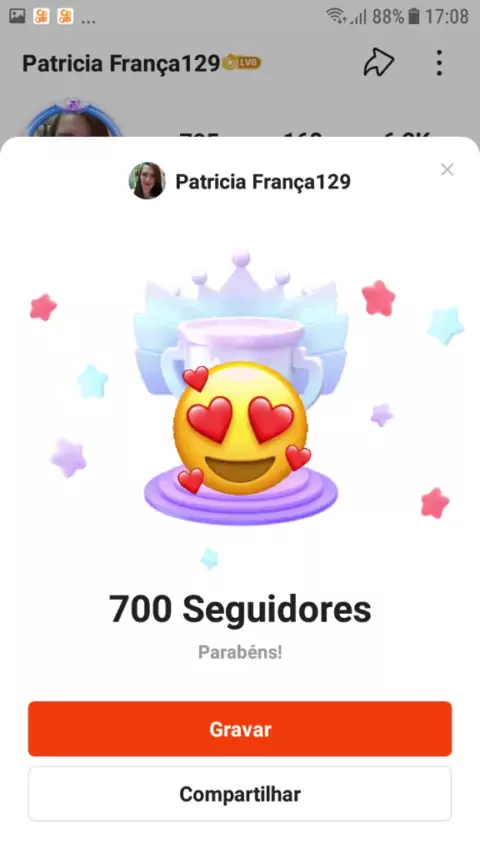Tap Compartilhar to share the milestone

pos(240,794)
